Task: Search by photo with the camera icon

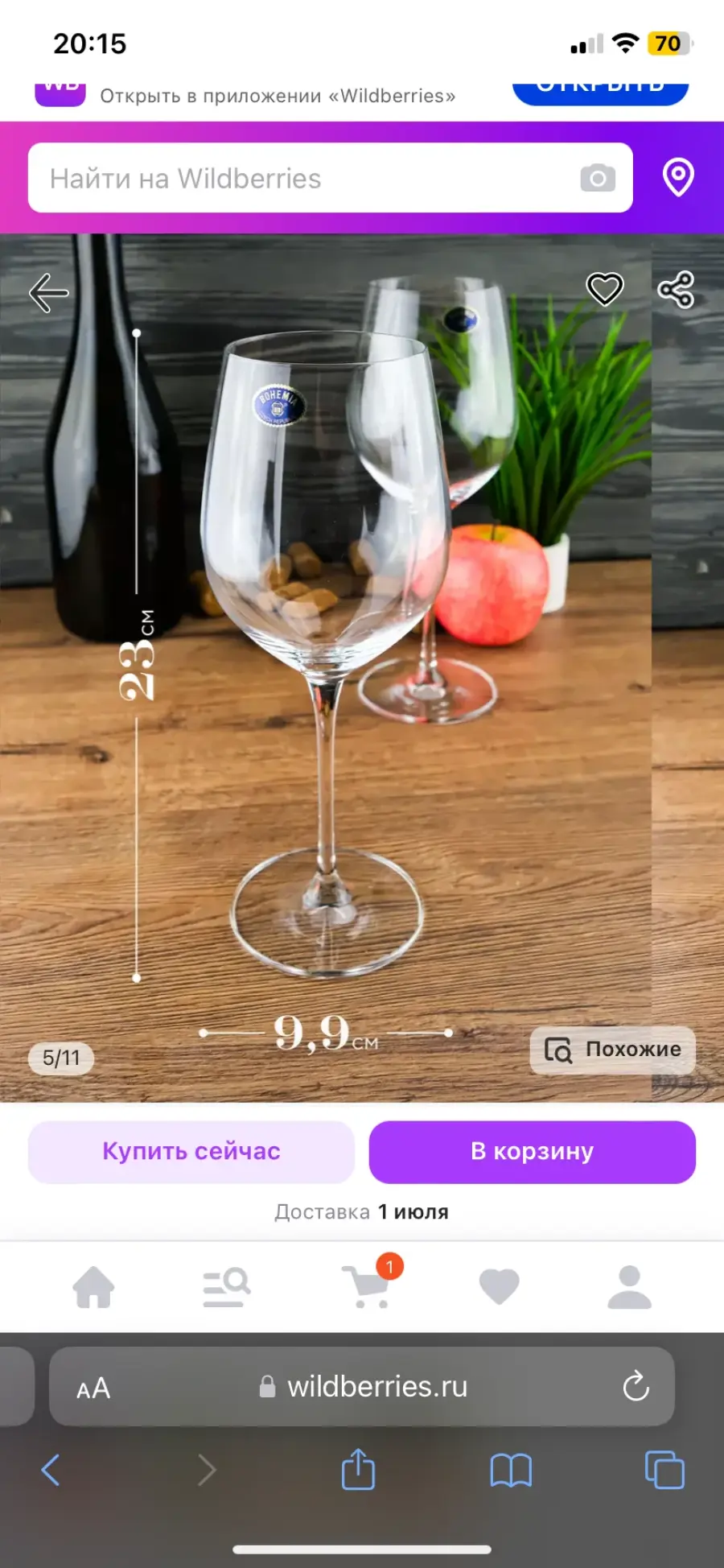Action: pyautogui.click(x=598, y=178)
